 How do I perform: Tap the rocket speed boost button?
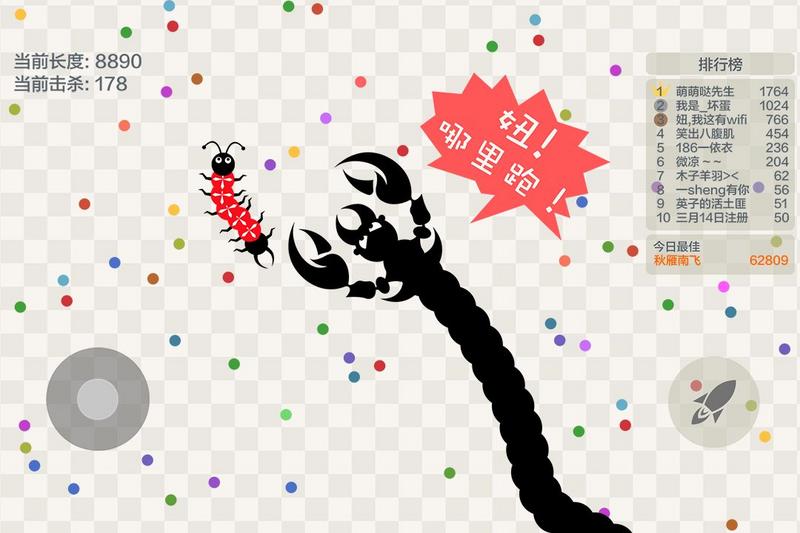pyautogui.click(x=713, y=401)
